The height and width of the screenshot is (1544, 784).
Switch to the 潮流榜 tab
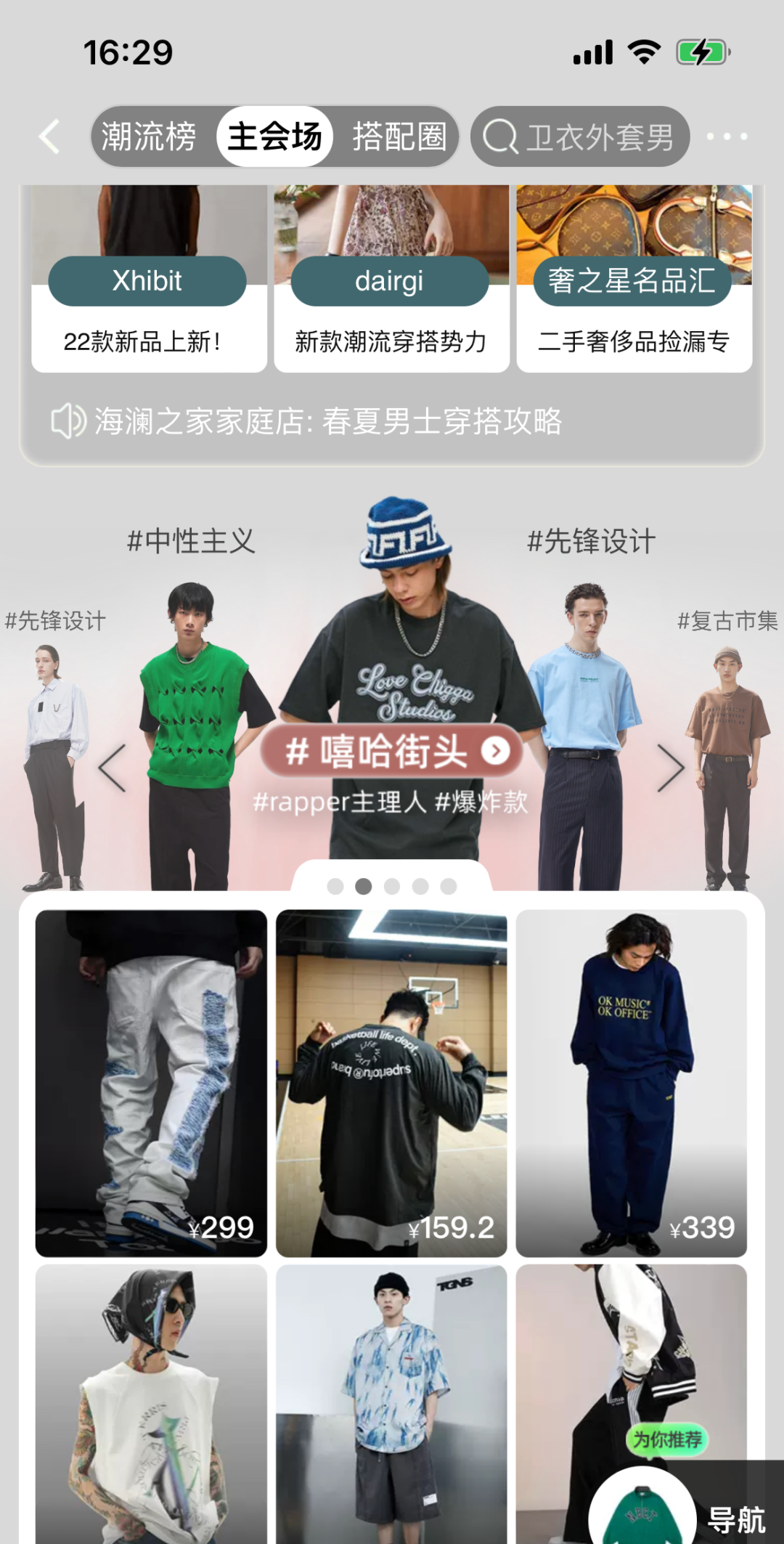(x=149, y=137)
